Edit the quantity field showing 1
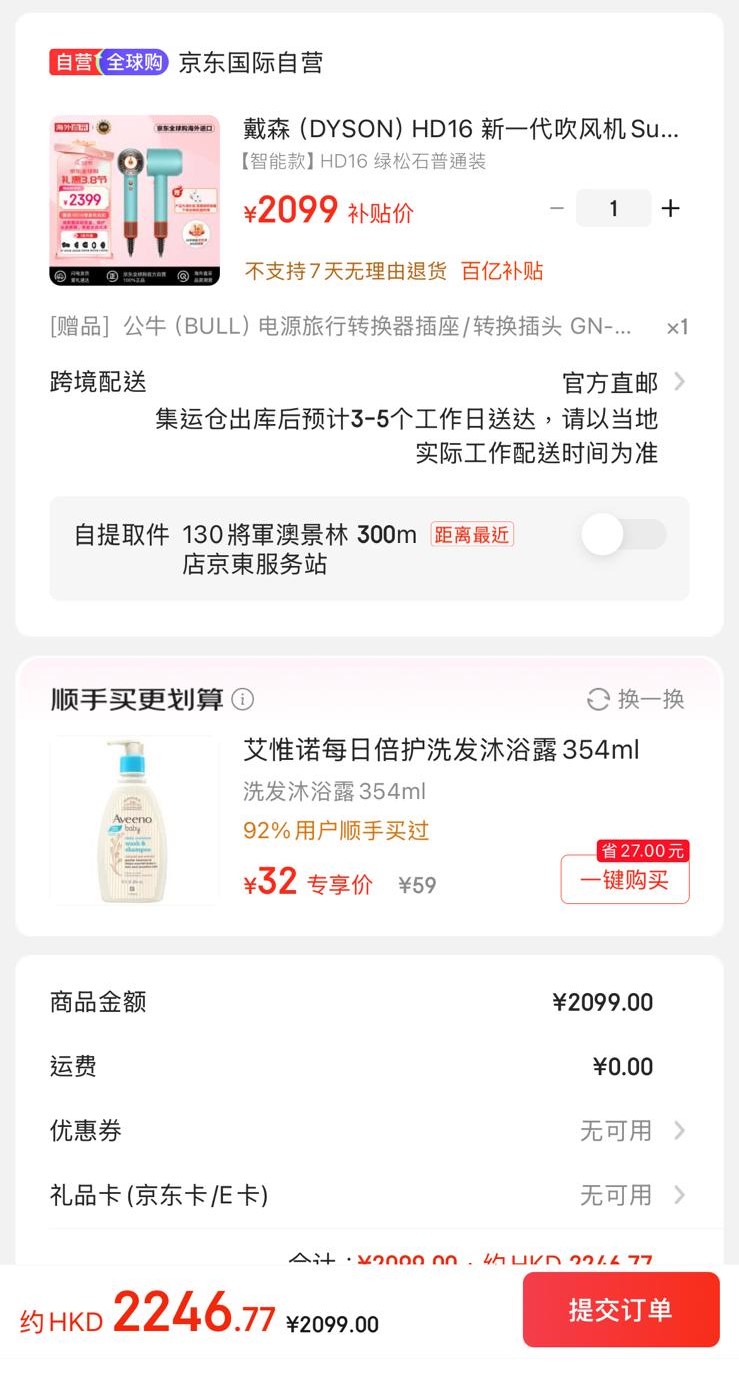 pos(613,208)
